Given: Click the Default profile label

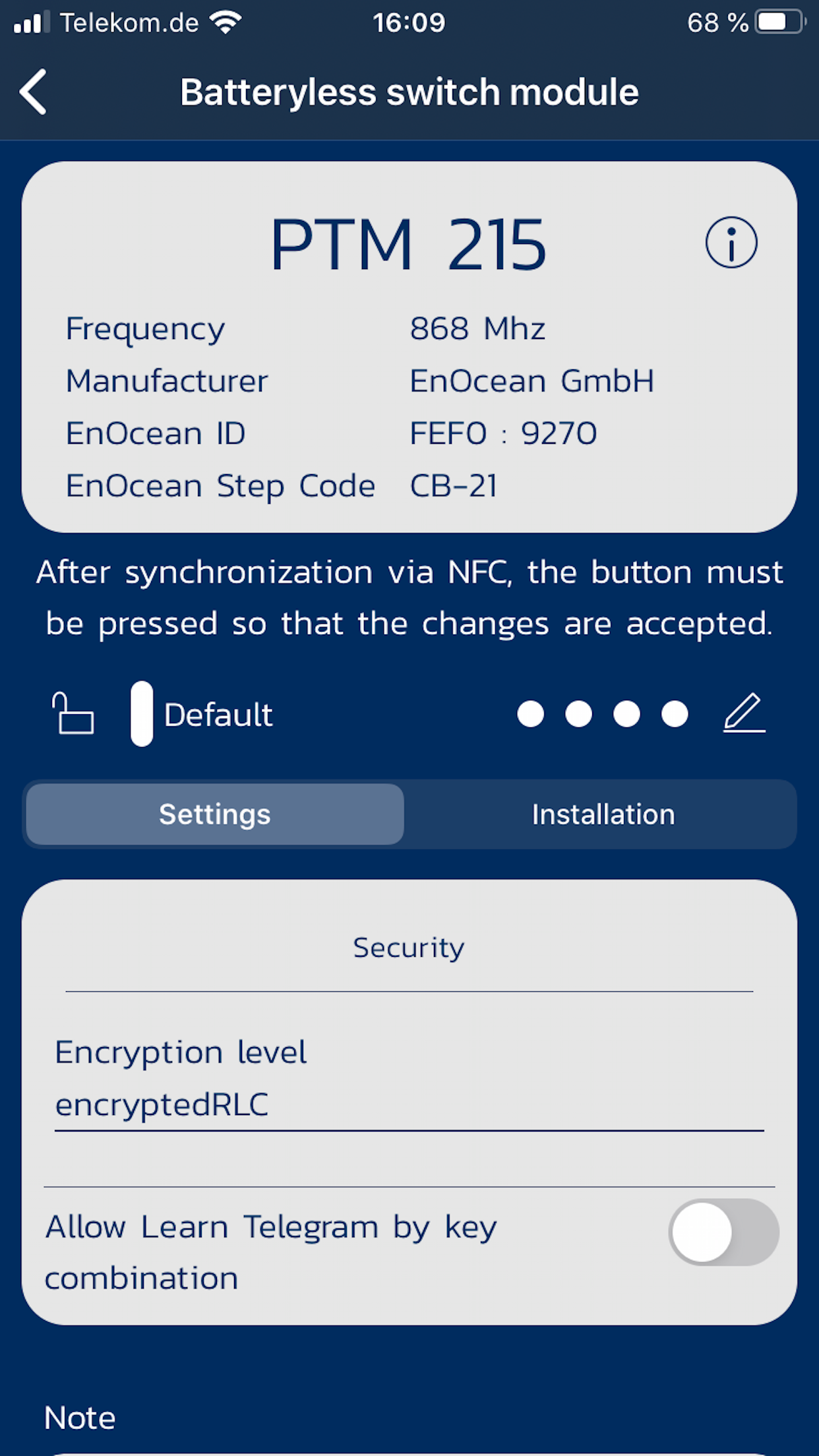Looking at the screenshot, I should 218,713.
